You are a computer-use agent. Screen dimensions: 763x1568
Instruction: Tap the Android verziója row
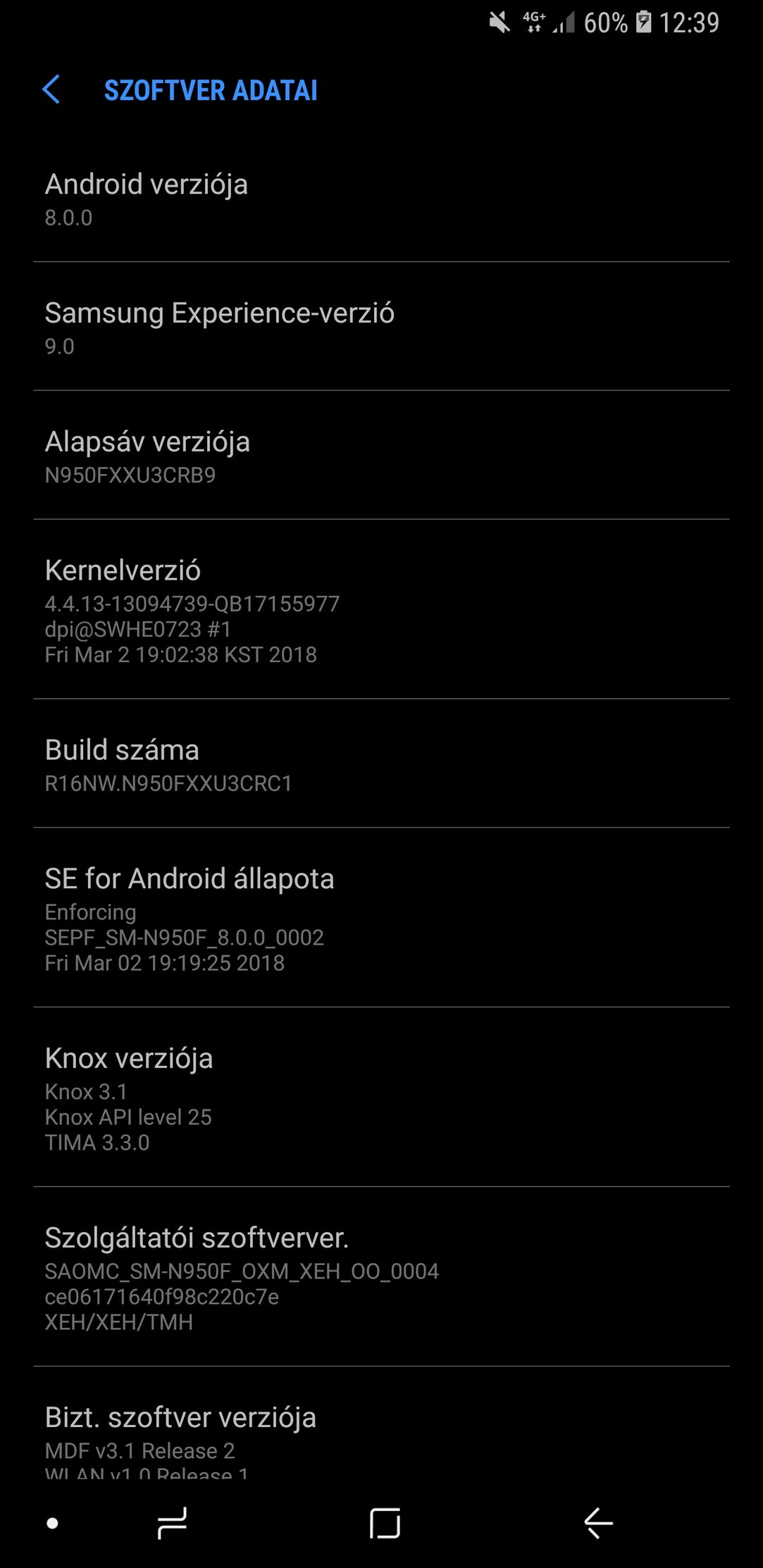(x=381, y=198)
